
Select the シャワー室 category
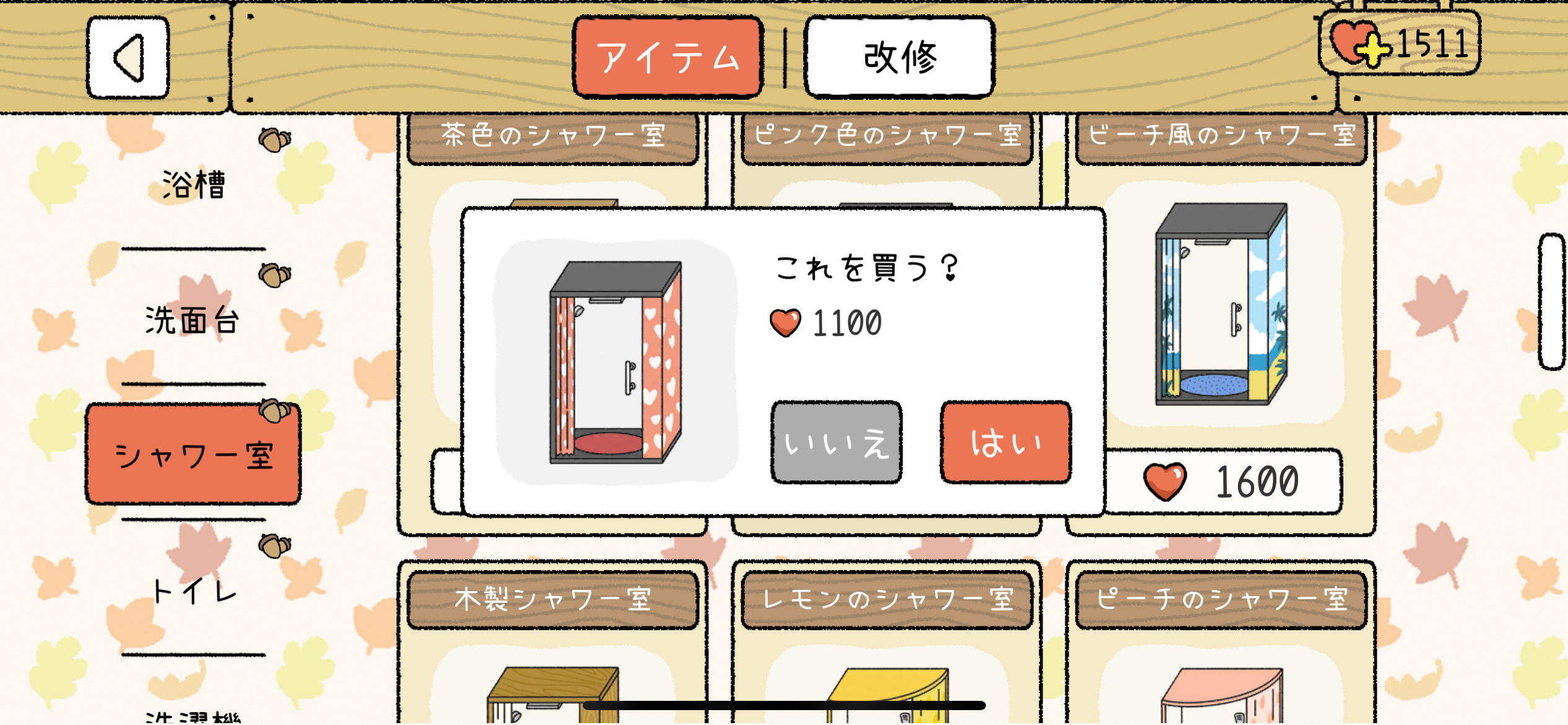click(193, 455)
